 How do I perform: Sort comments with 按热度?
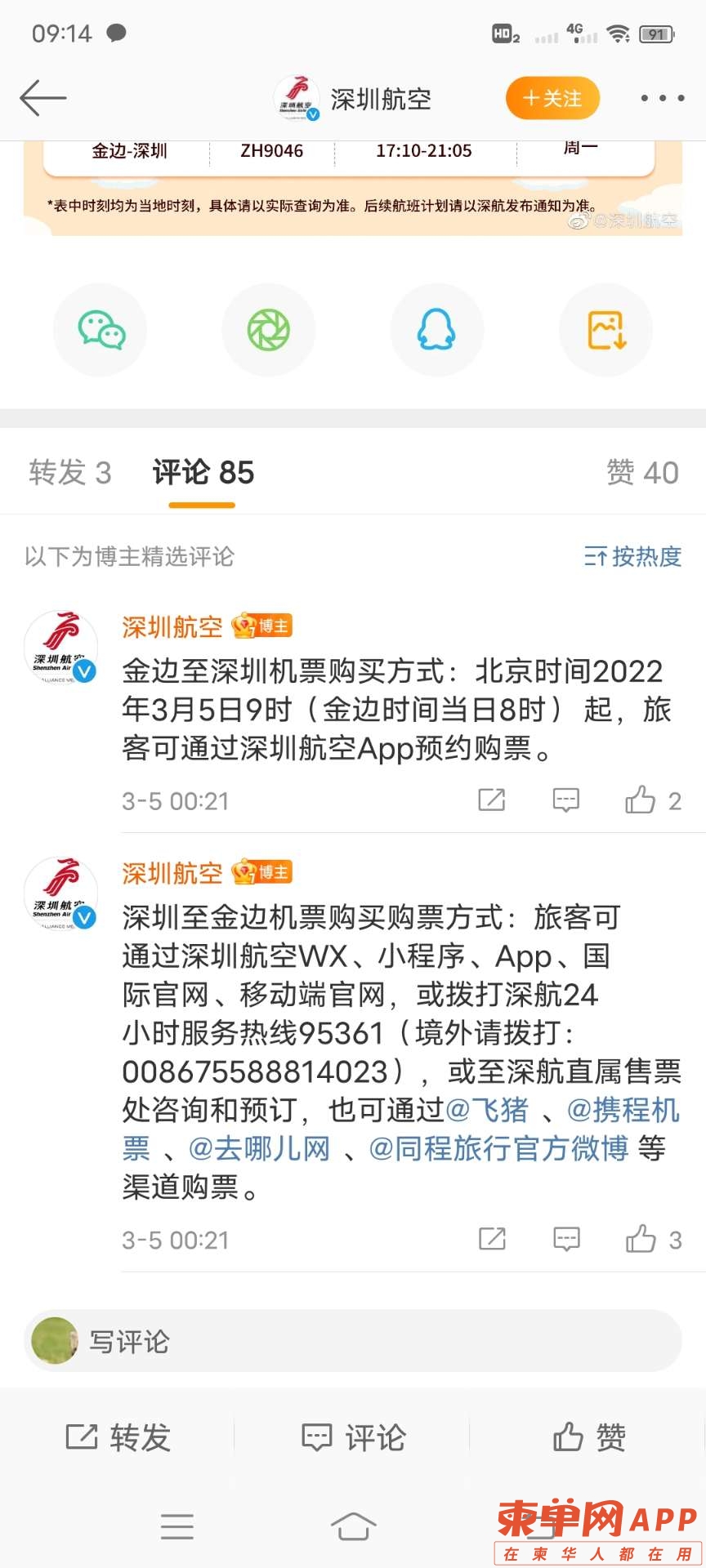coord(633,557)
